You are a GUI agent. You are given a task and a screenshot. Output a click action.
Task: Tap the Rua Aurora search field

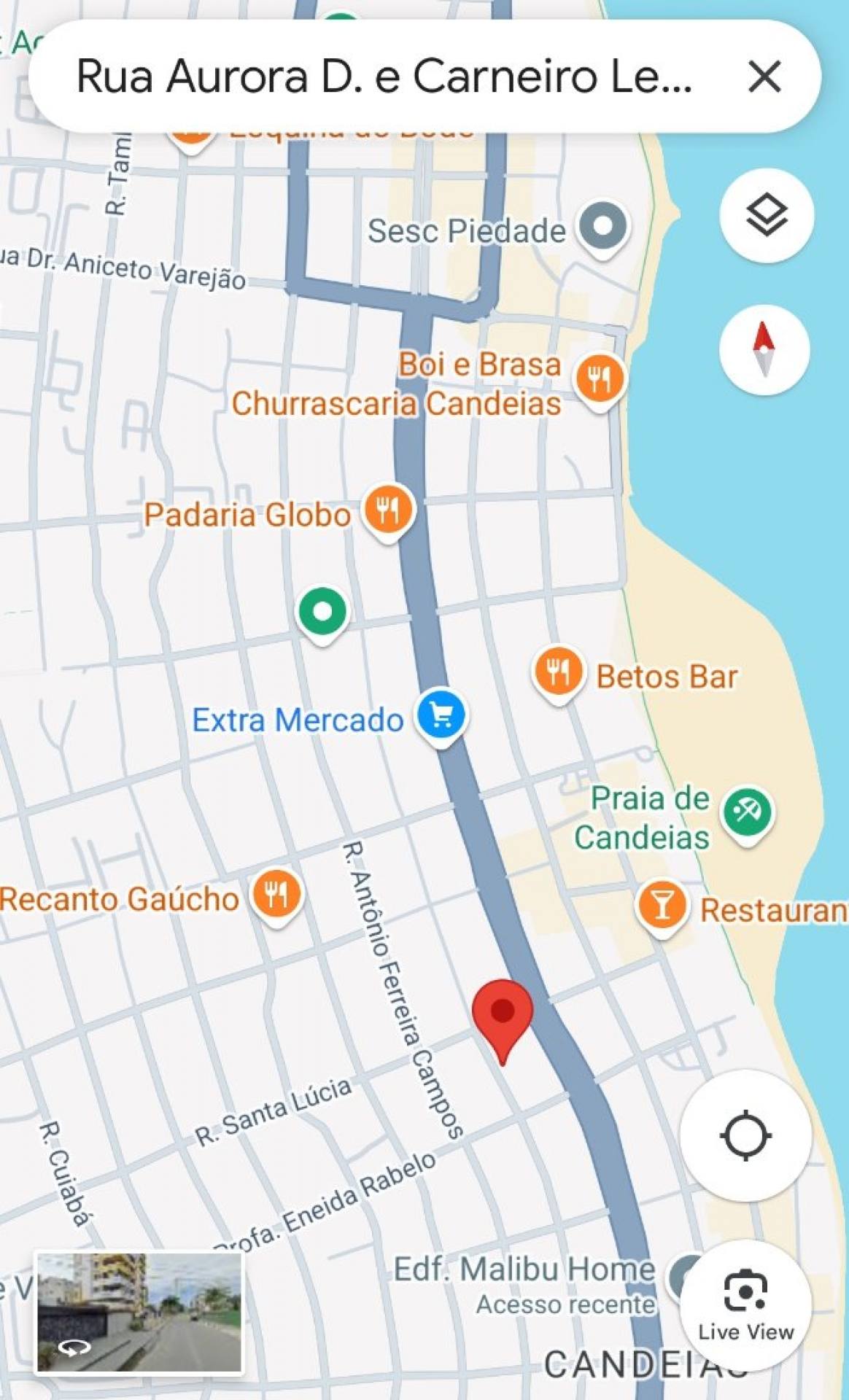(384, 77)
